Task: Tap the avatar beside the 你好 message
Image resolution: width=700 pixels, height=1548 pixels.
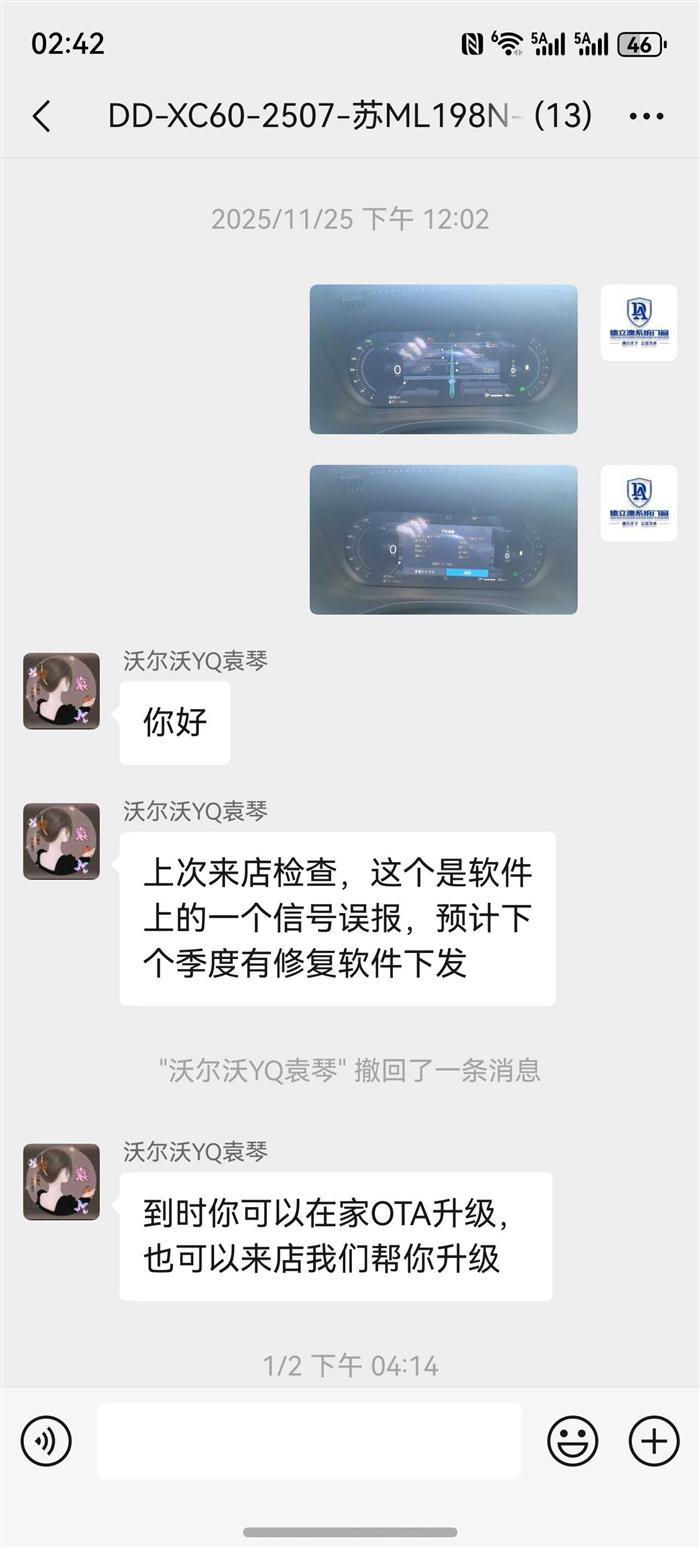Action: tap(62, 691)
